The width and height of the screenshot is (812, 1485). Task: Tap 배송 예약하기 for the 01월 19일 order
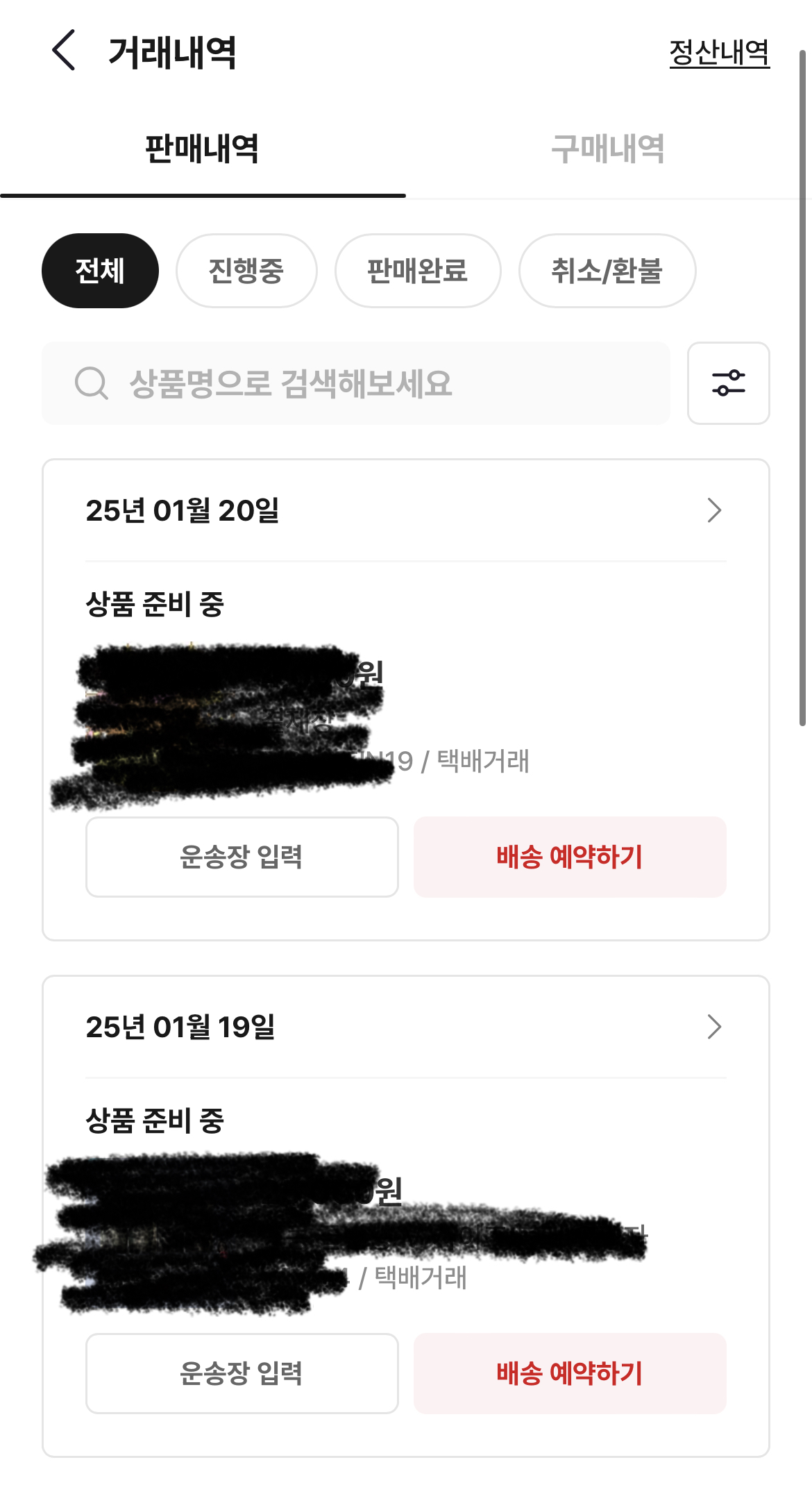tap(570, 1373)
